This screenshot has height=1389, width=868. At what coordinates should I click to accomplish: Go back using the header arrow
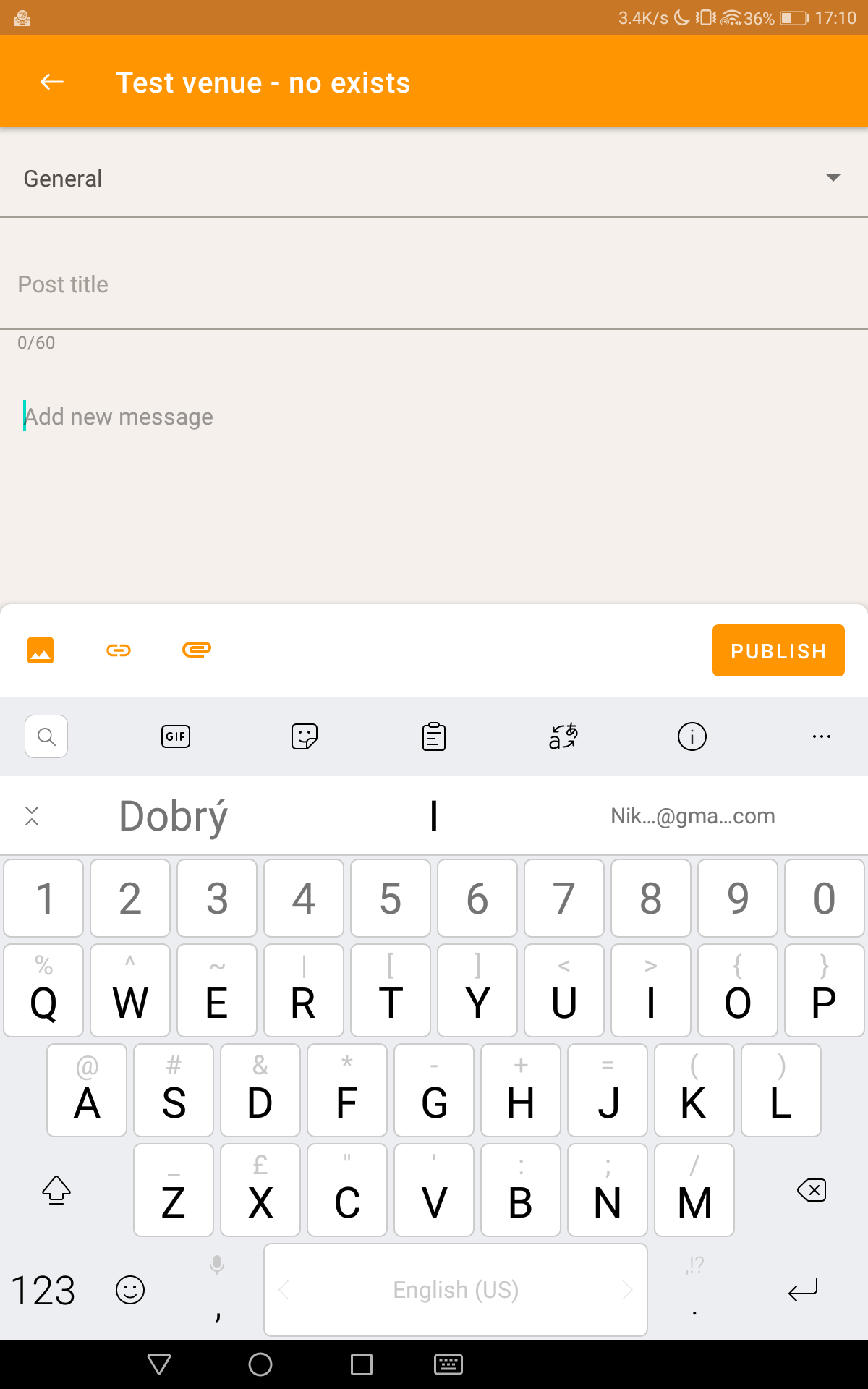pyautogui.click(x=51, y=82)
